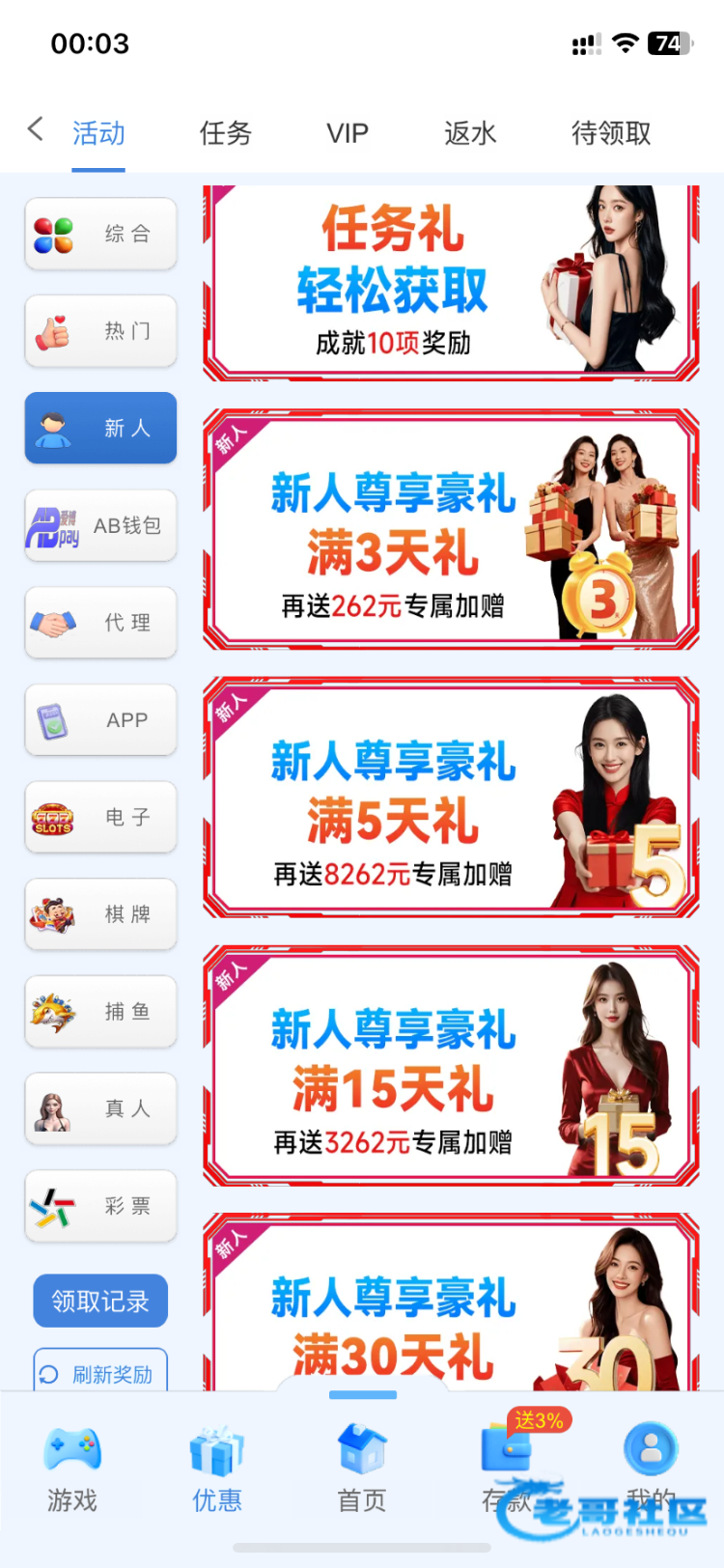Screen dimensions: 724x1568
Task: Choose the AB钱包 category
Action: [x=101, y=526]
